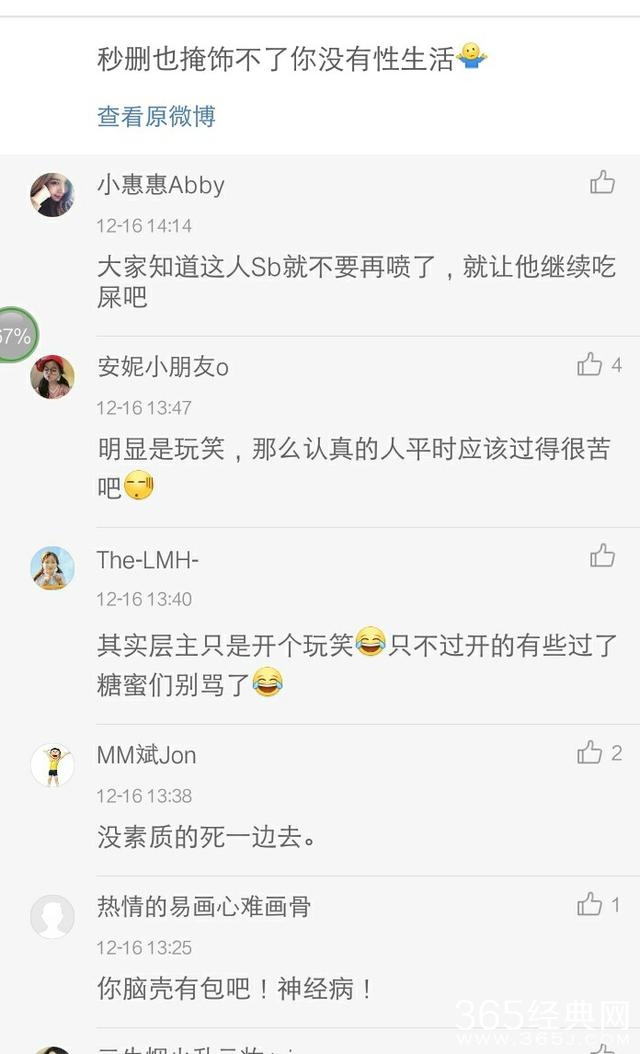This screenshot has height=1054, width=640.
Task: Open 小惠惠Abby's profile avatar
Action: click(x=52, y=194)
